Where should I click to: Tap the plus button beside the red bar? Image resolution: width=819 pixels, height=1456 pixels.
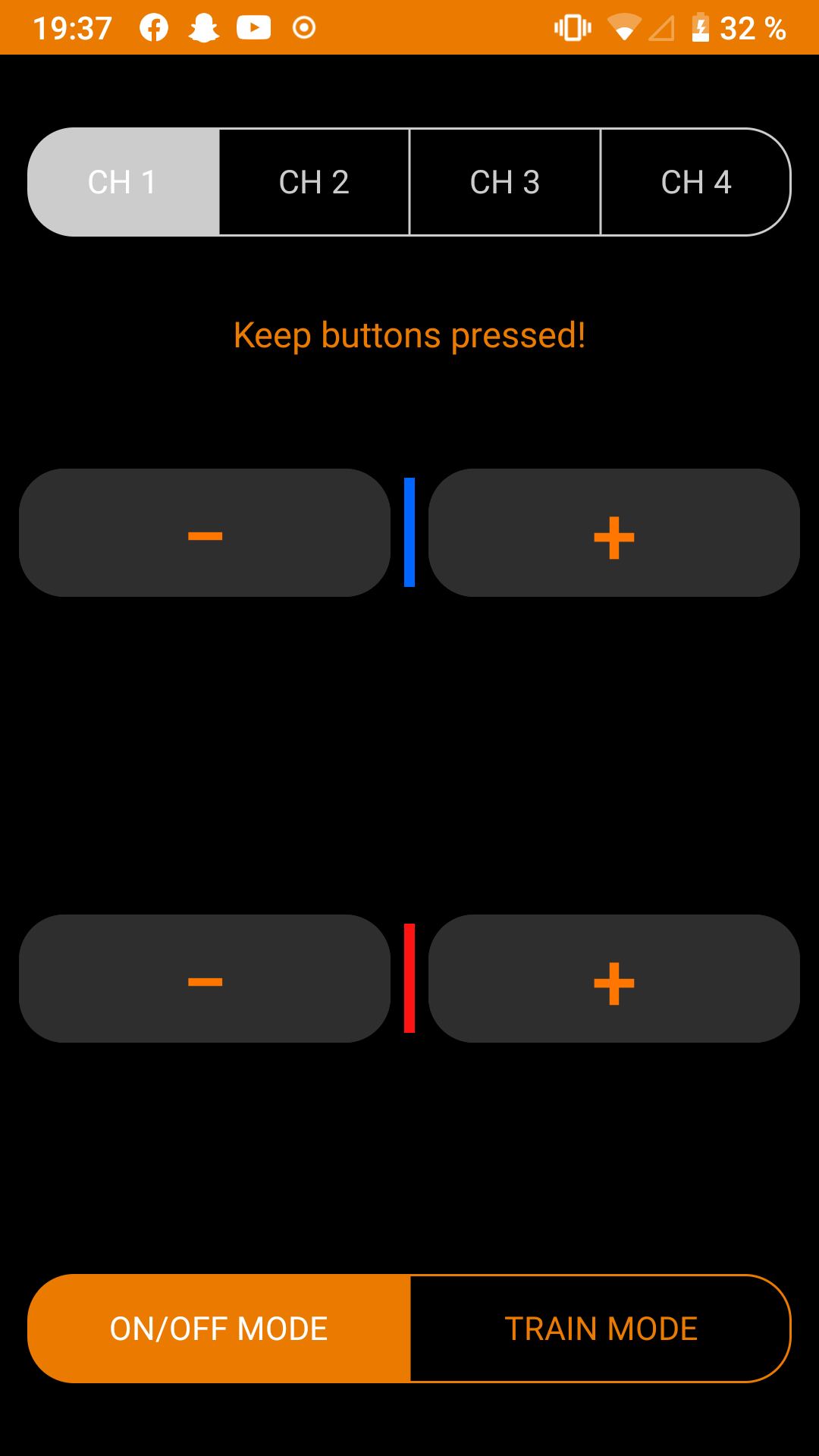(x=613, y=979)
